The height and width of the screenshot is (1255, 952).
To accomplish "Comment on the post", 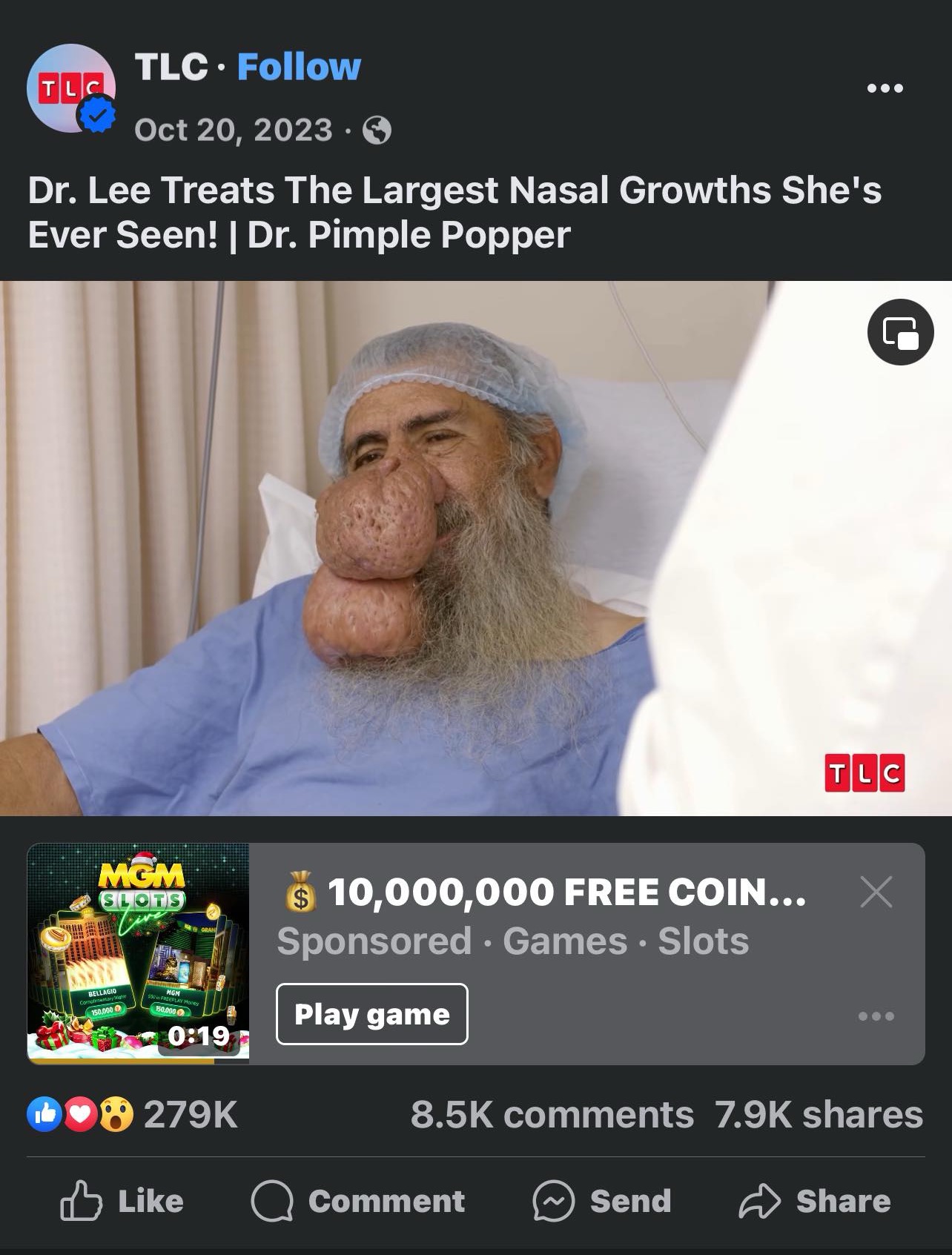I will [358, 1201].
